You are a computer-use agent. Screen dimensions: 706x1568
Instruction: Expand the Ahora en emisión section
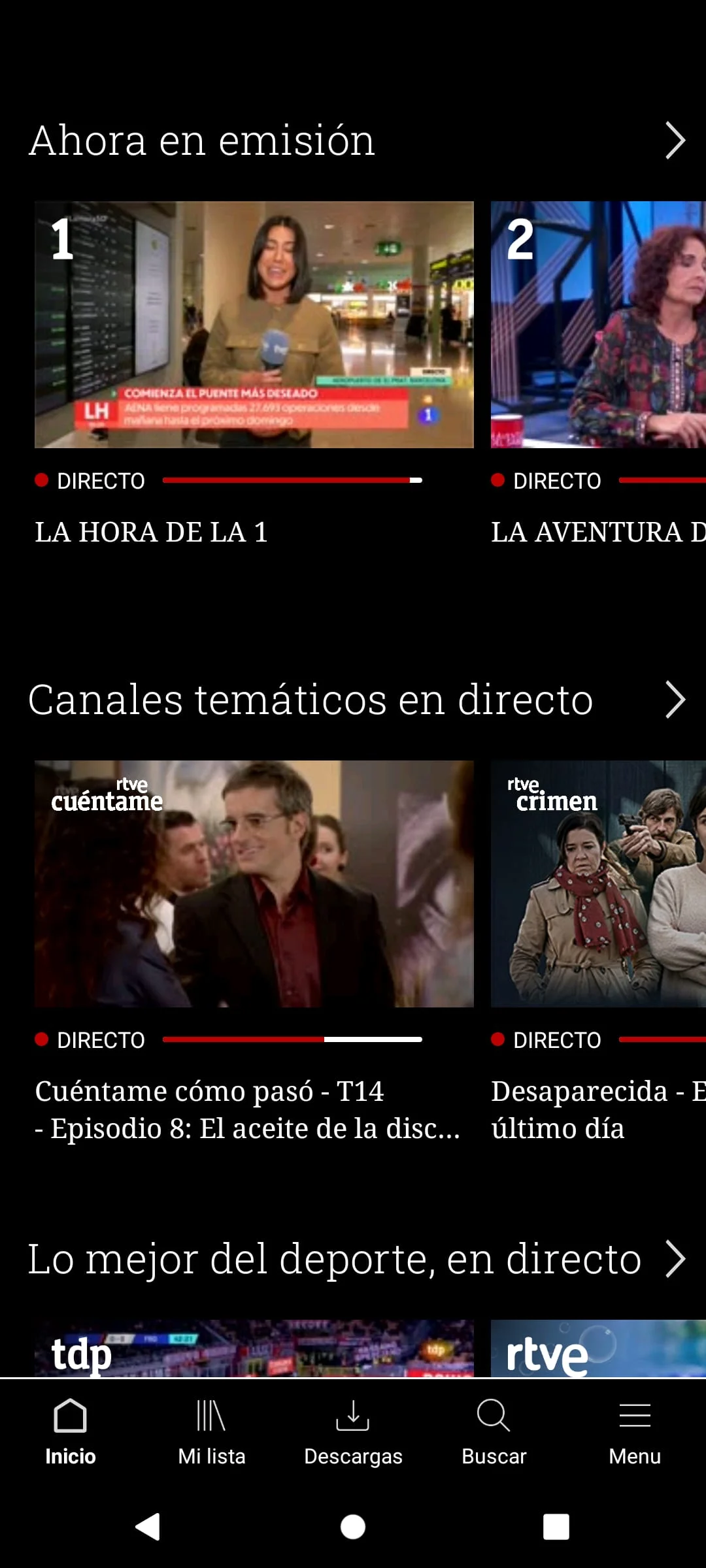point(675,139)
